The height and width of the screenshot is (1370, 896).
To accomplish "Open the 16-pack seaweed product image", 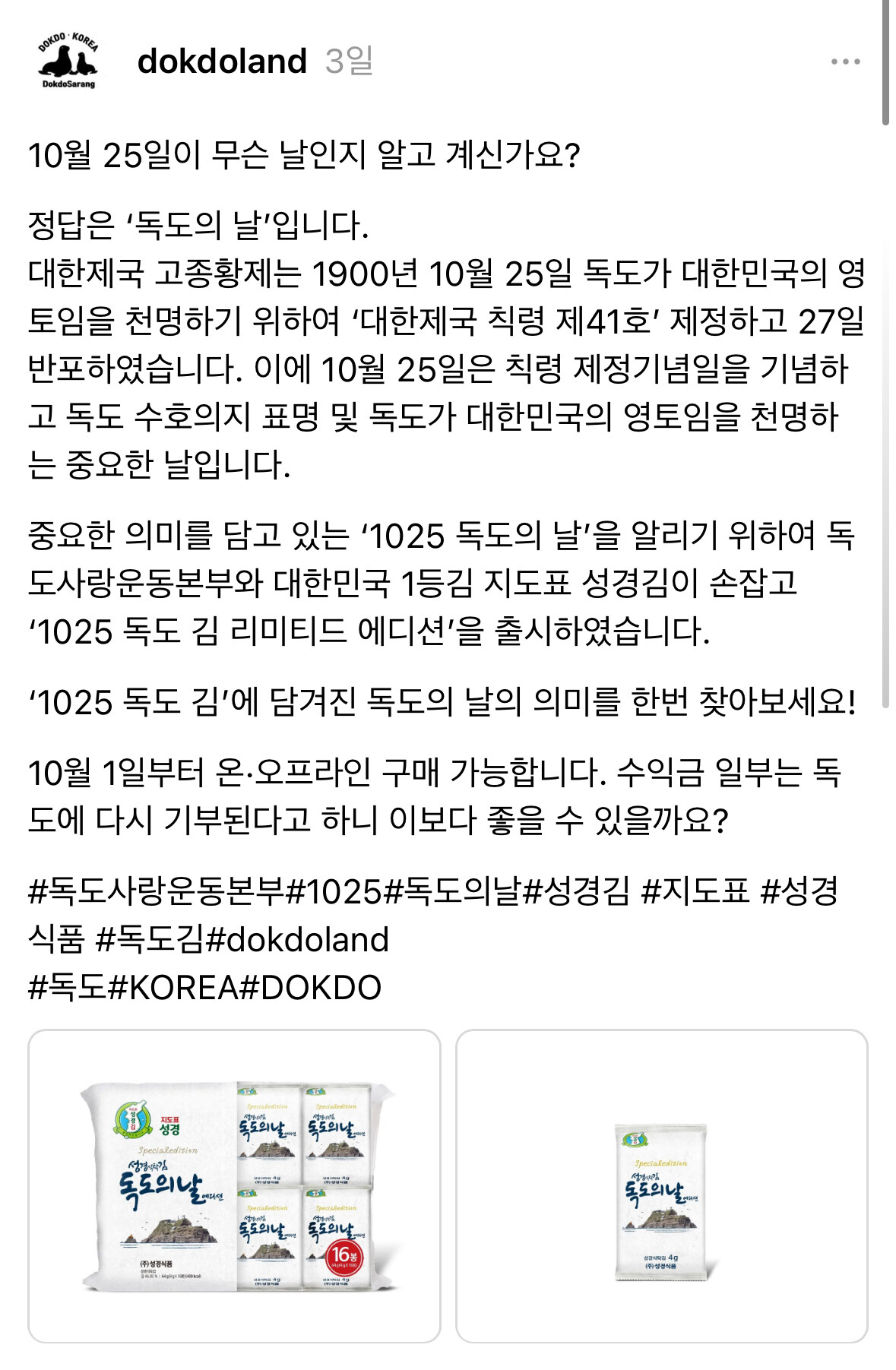I will 234,1185.
